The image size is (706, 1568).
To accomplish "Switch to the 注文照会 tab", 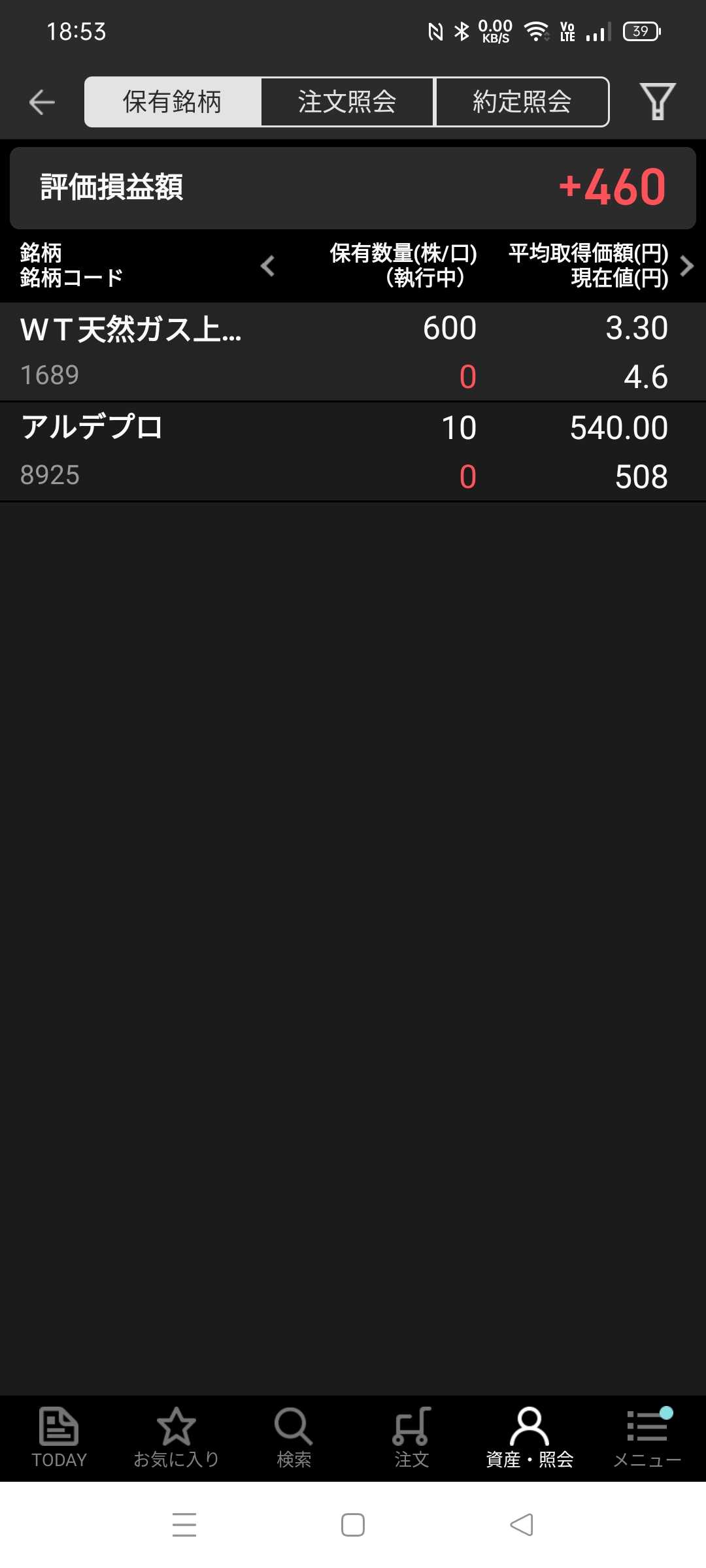I will (x=347, y=102).
